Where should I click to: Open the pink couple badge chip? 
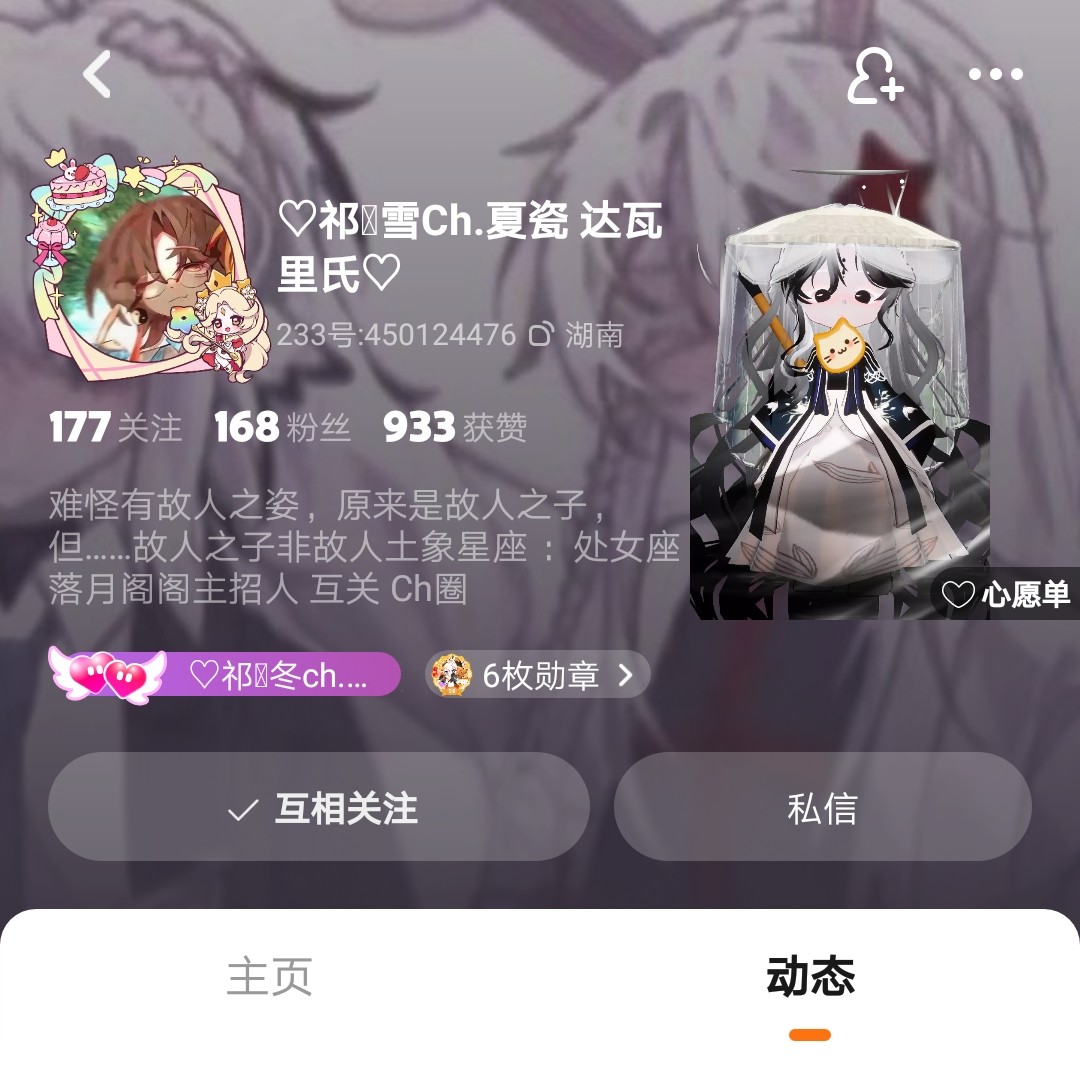pyautogui.click(x=226, y=676)
